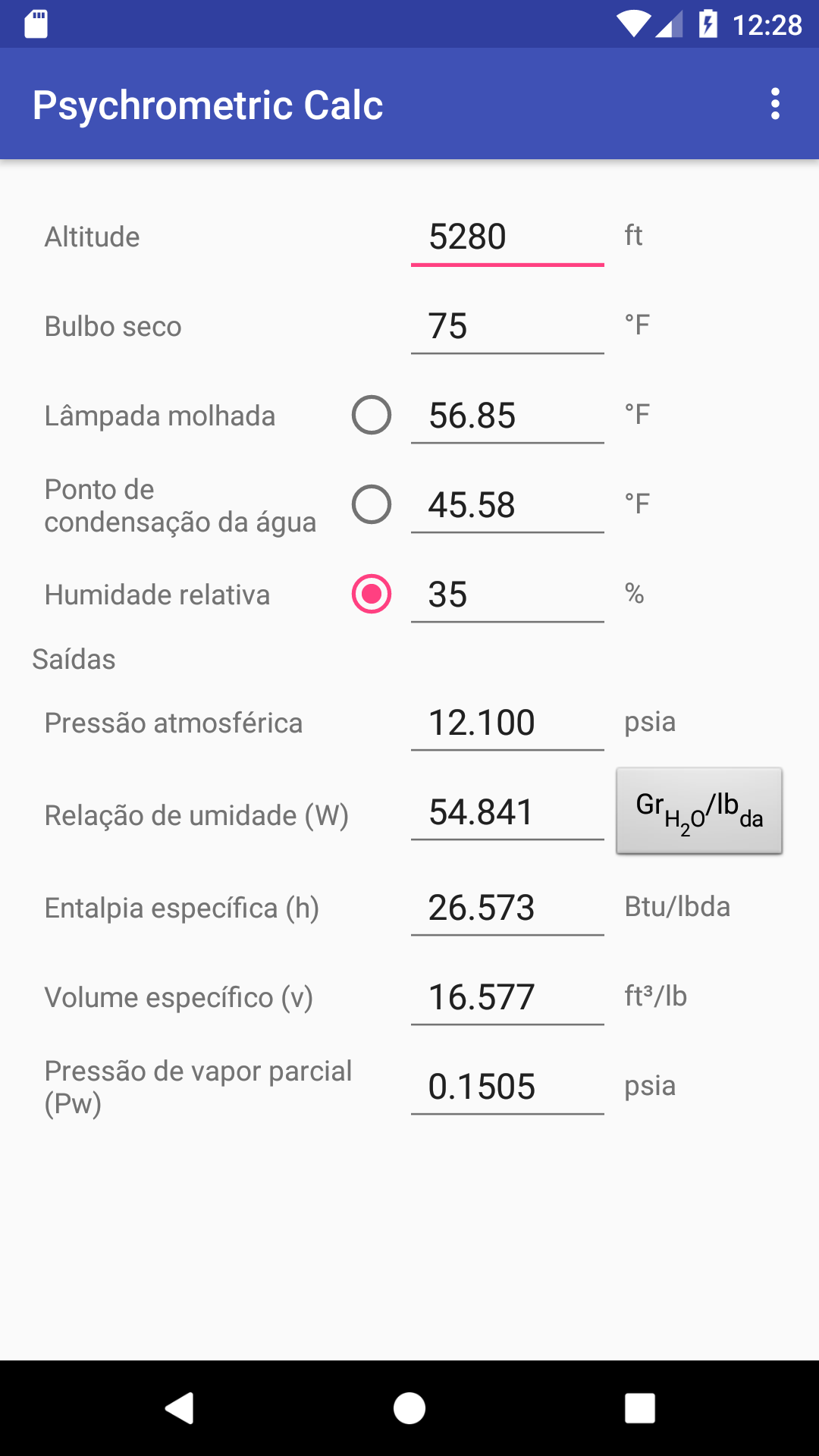
Task: Select Ponto de condensação da água radio button
Action: click(372, 504)
